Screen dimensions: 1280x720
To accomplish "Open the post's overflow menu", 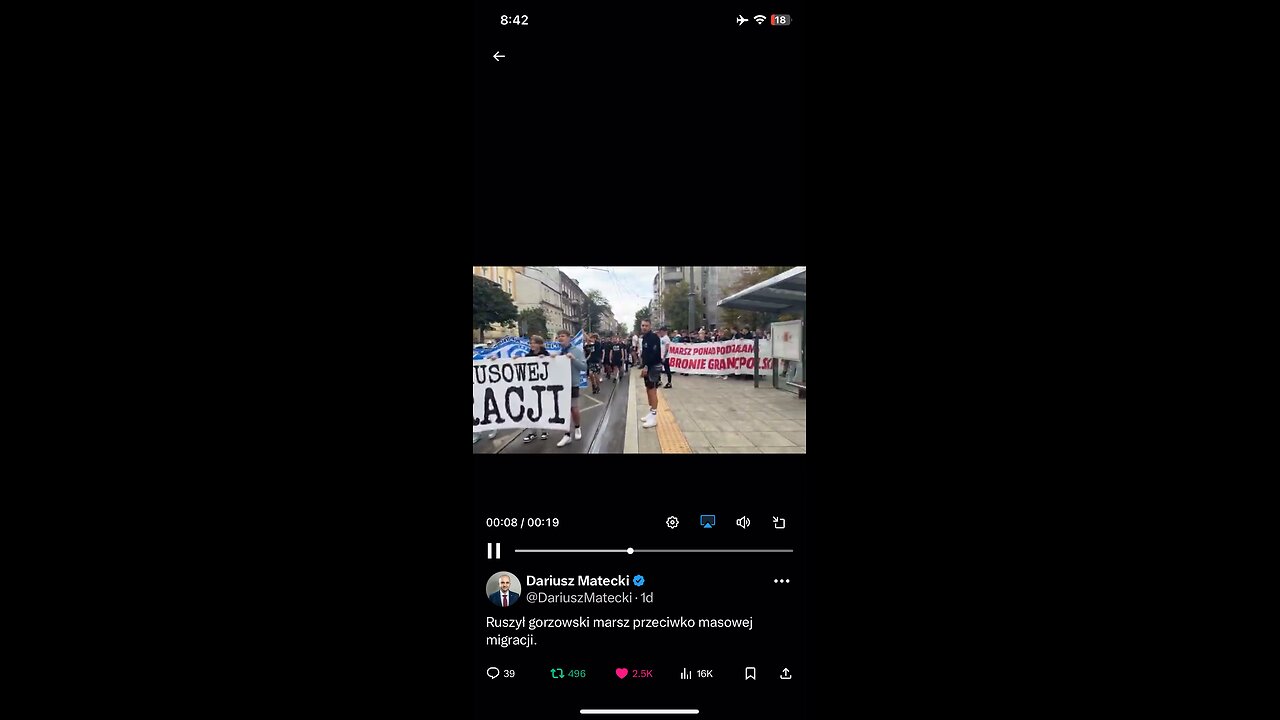I will pos(781,581).
